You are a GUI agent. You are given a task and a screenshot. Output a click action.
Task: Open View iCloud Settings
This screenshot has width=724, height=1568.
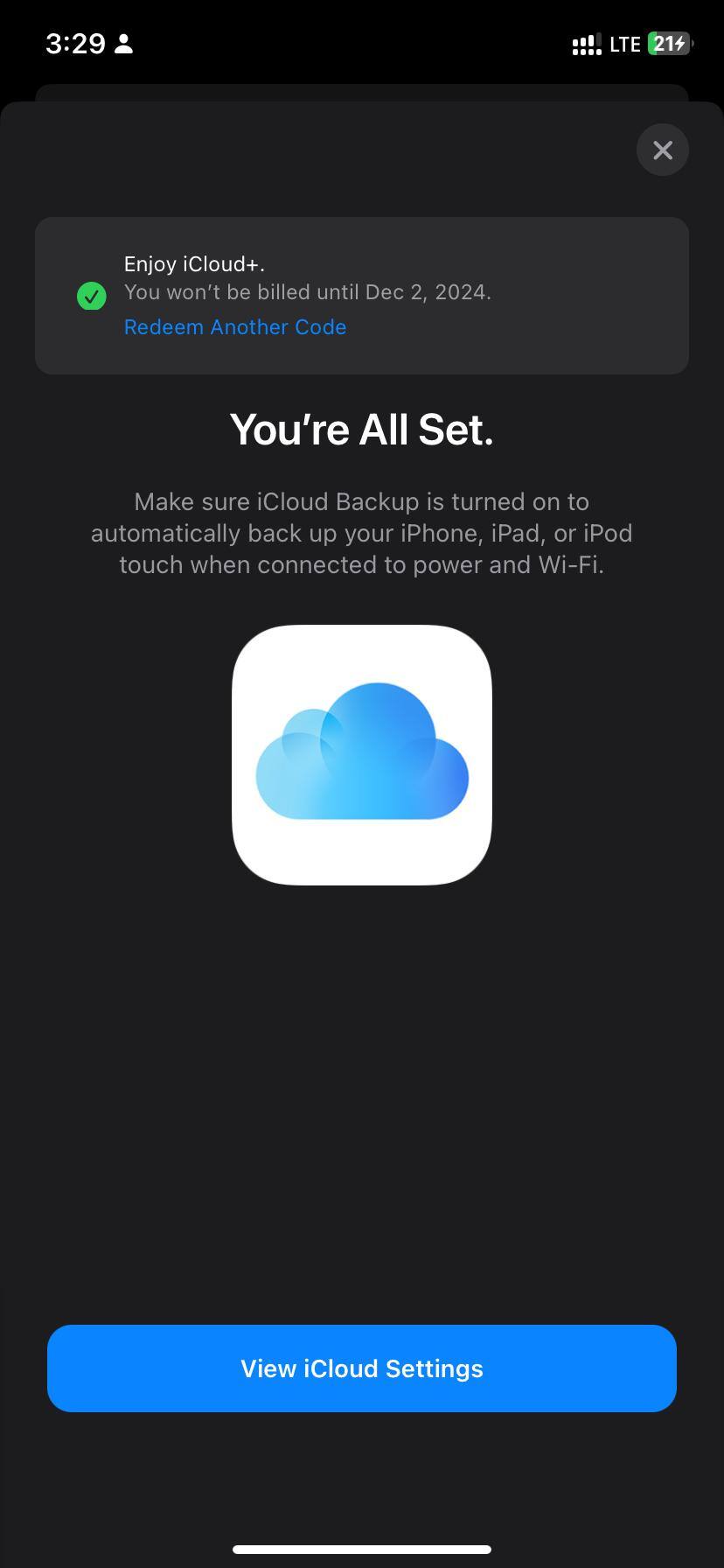click(362, 1368)
